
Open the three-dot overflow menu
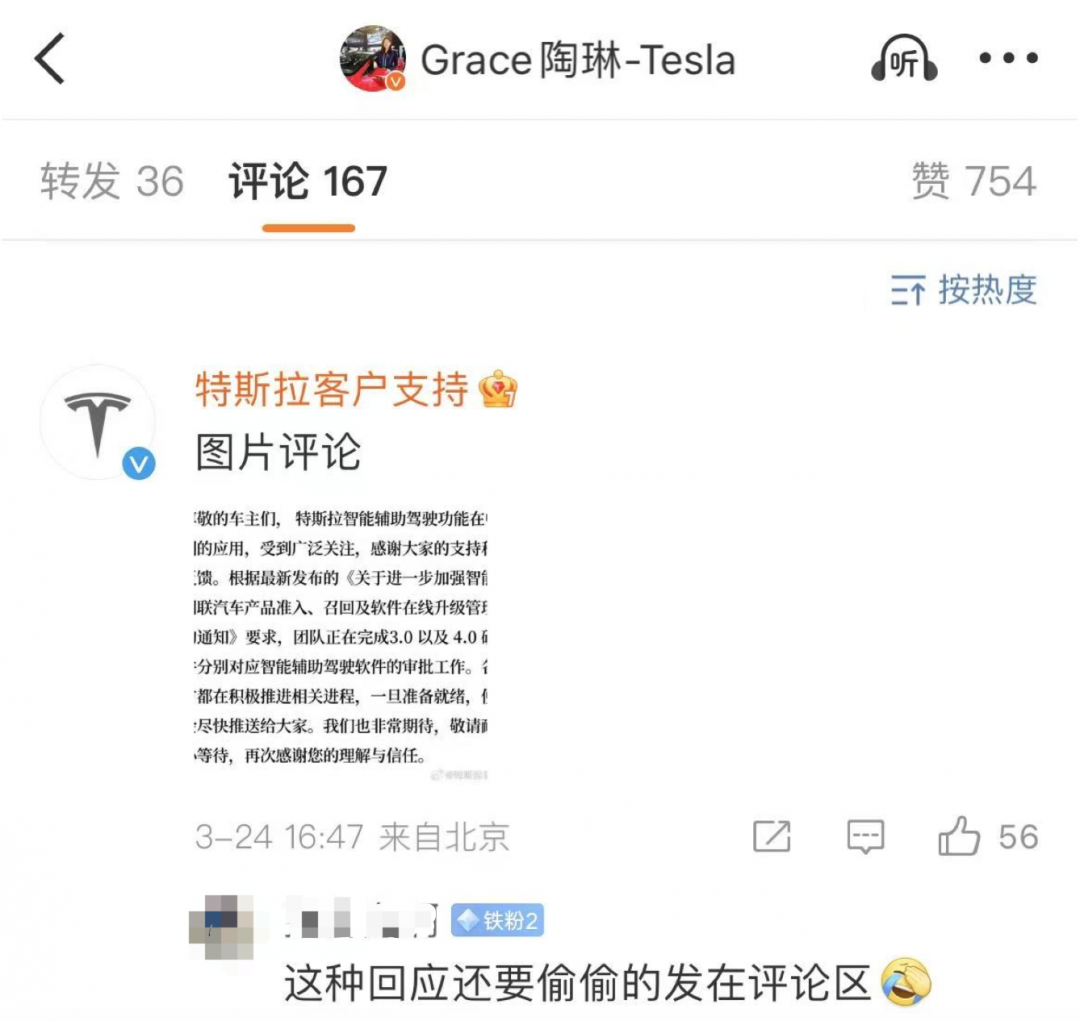(x=1009, y=60)
